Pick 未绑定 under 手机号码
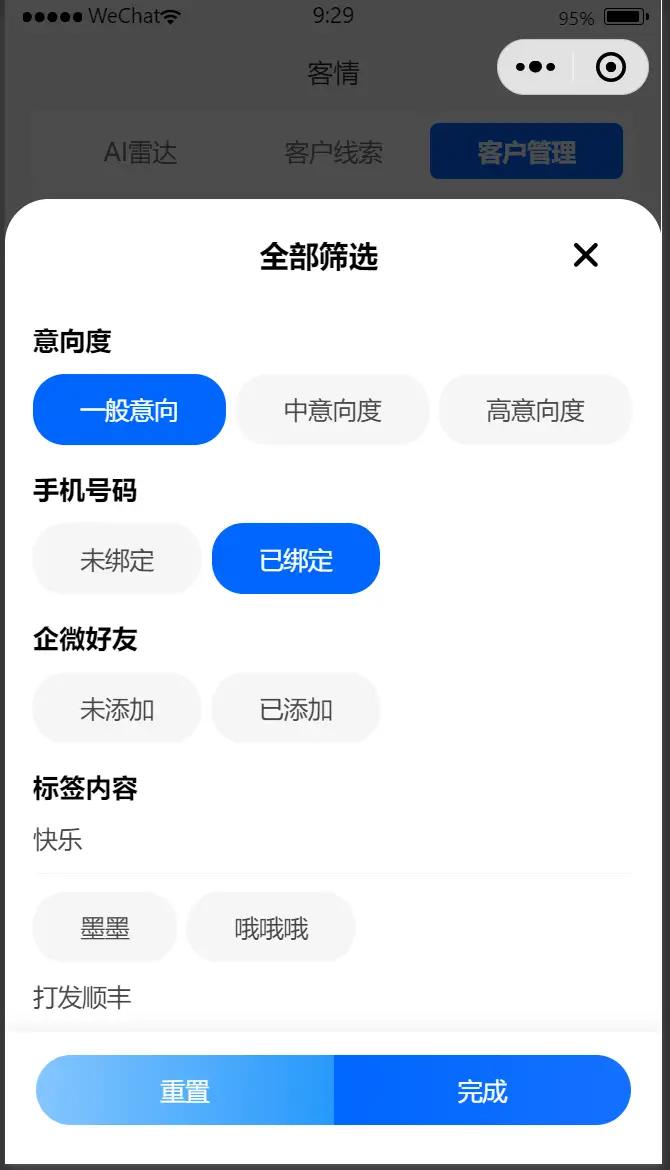The height and width of the screenshot is (1170, 670). point(117,559)
